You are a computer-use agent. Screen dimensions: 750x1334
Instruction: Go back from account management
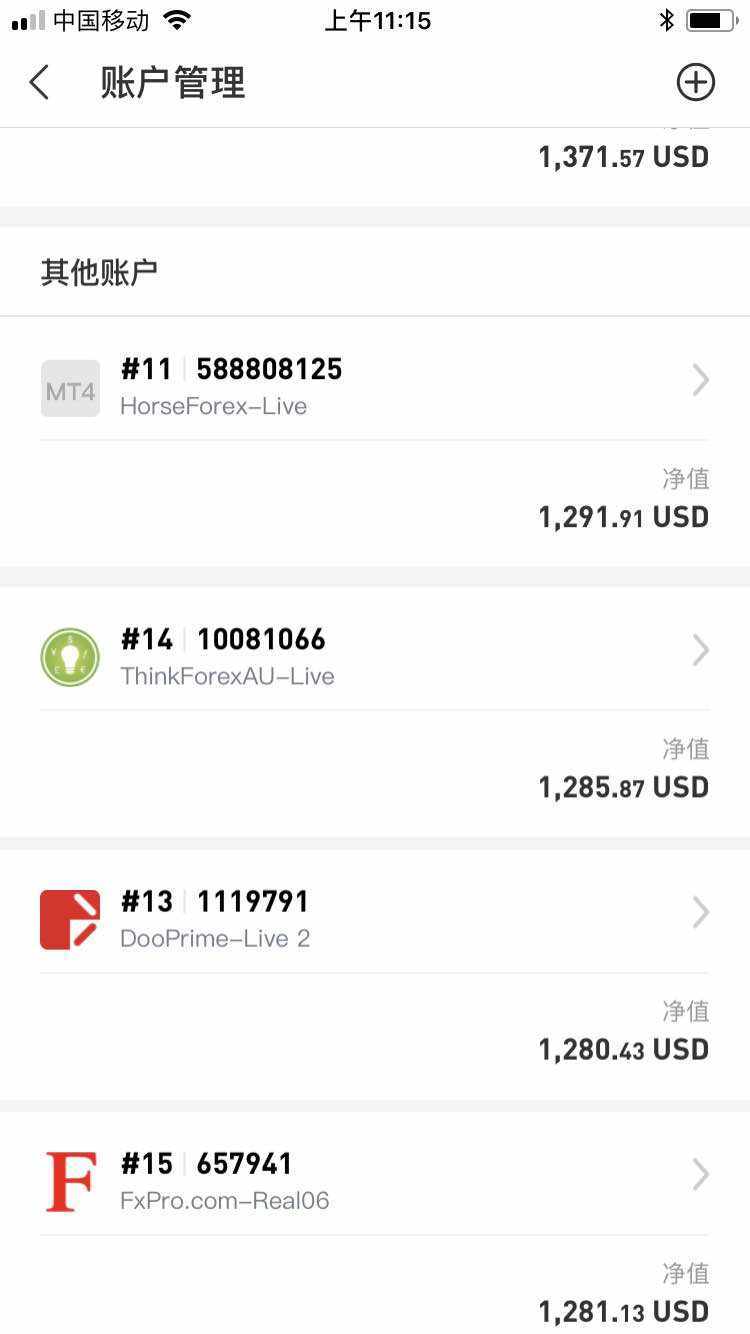39,83
